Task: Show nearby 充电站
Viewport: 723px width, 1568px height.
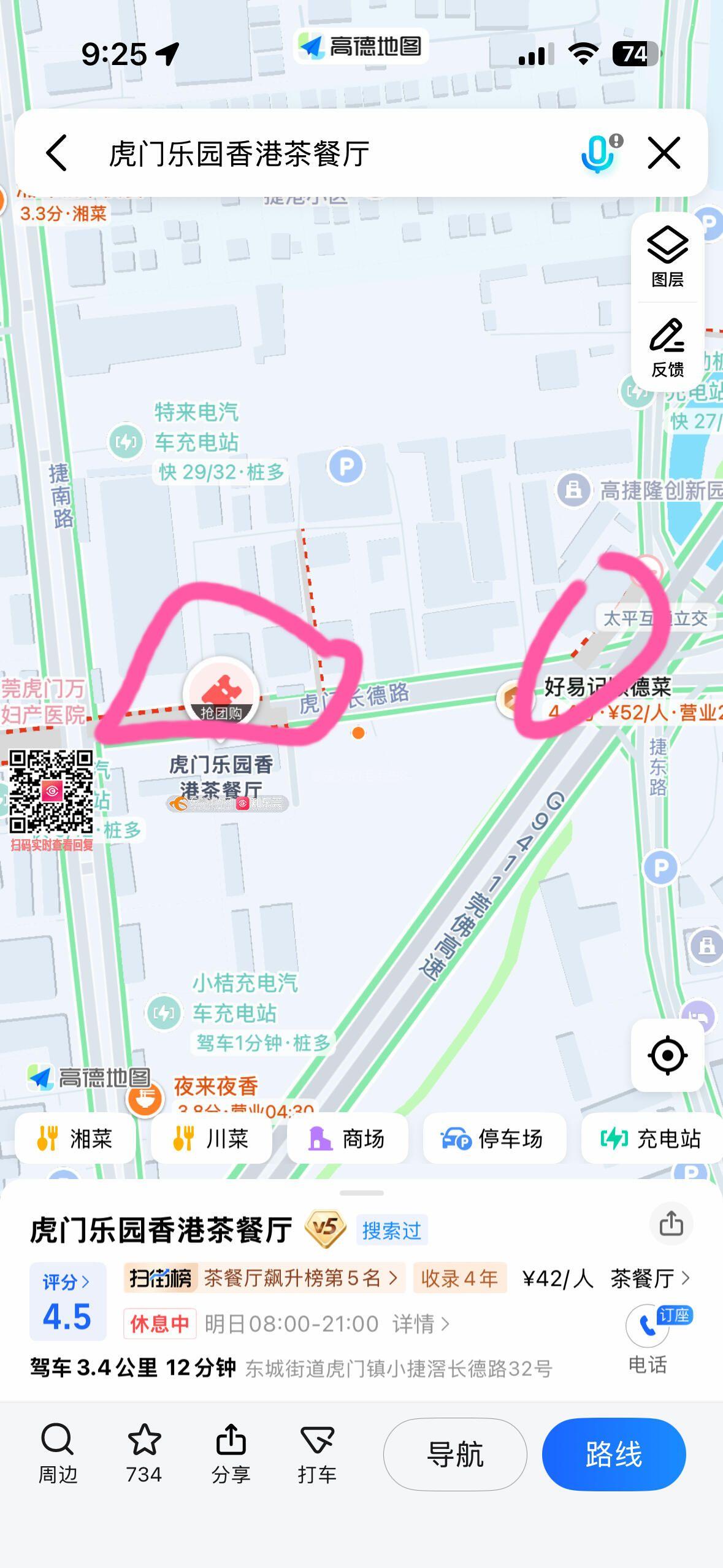Action: coord(651,1139)
